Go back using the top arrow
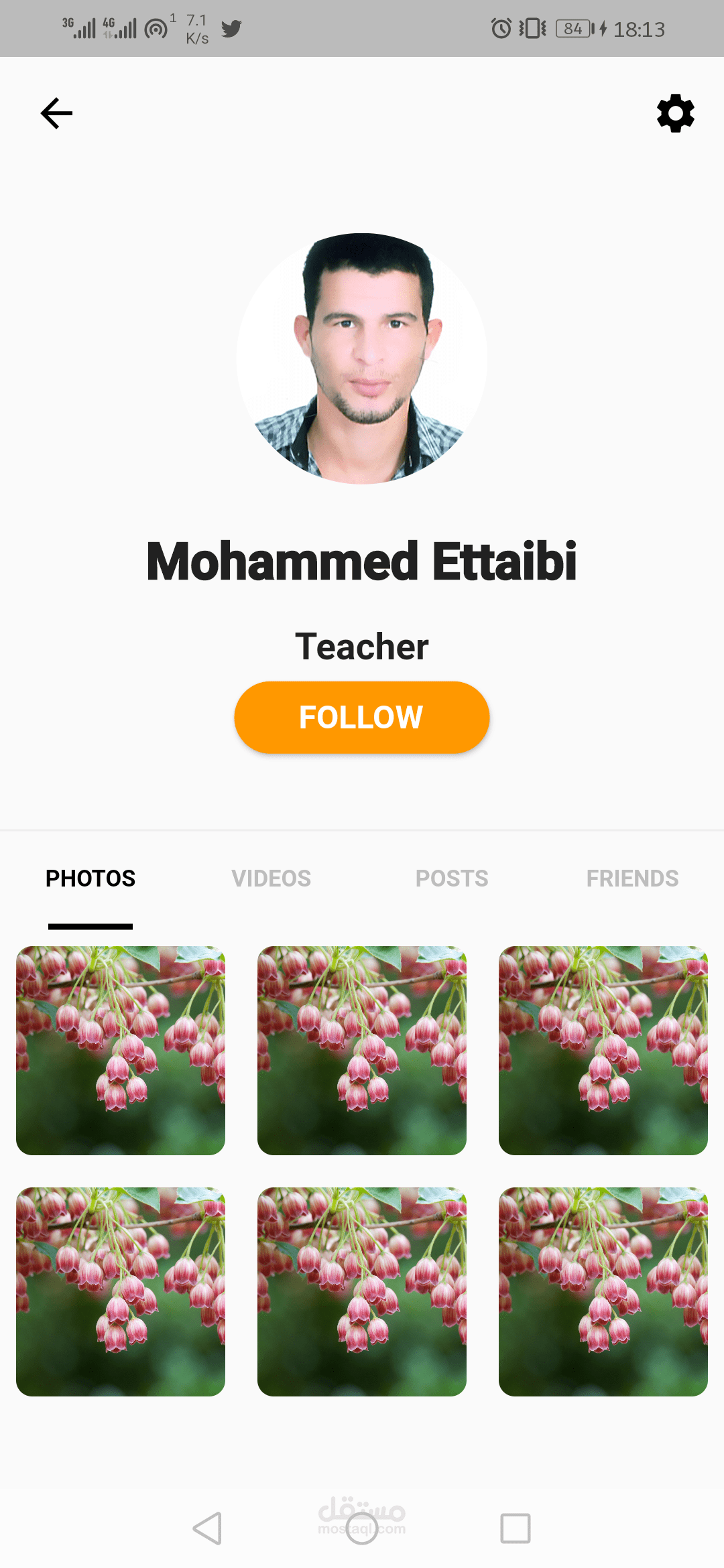The width and height of the screenshot is (724, 1568). click(56, 113)
